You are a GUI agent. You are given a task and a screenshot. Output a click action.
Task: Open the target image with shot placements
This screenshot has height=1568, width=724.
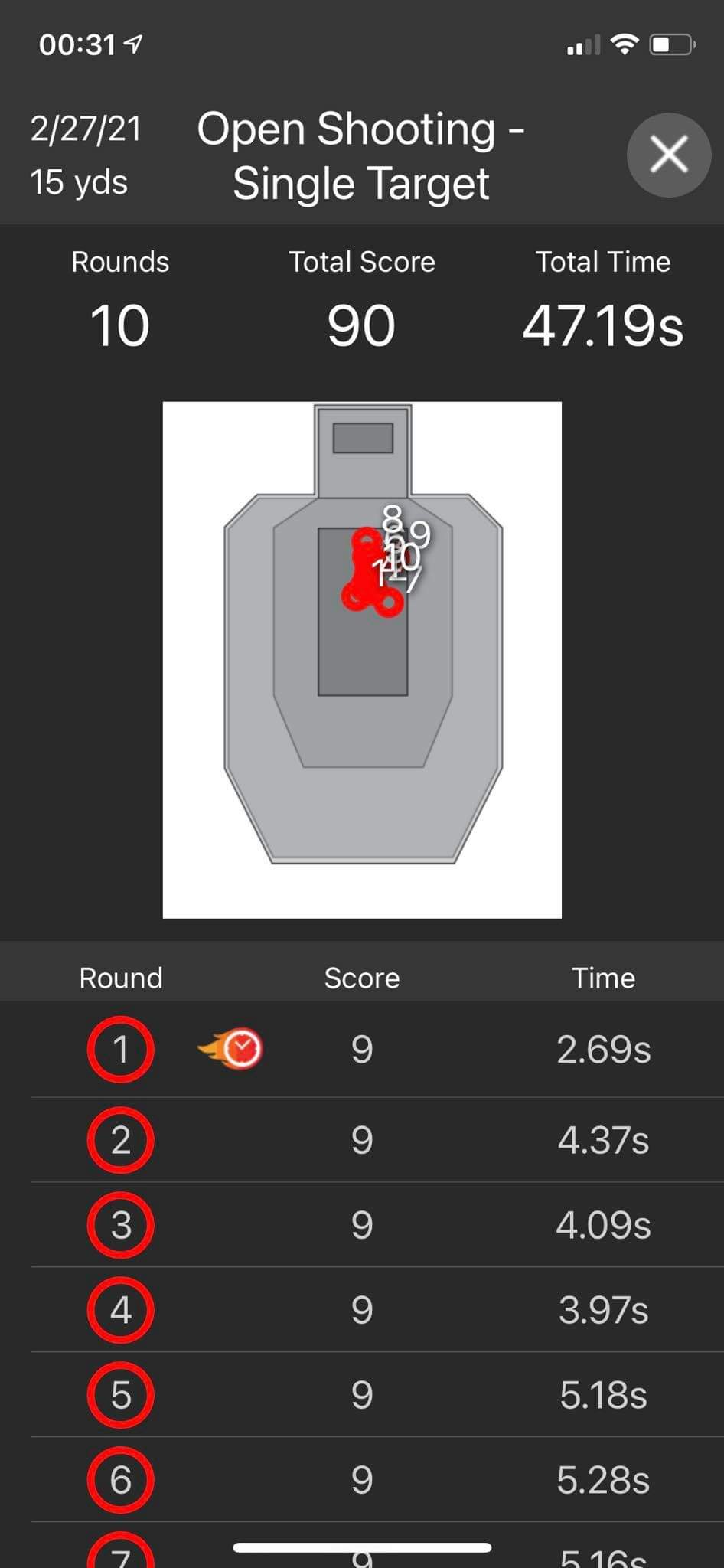(x=362, y=659)
